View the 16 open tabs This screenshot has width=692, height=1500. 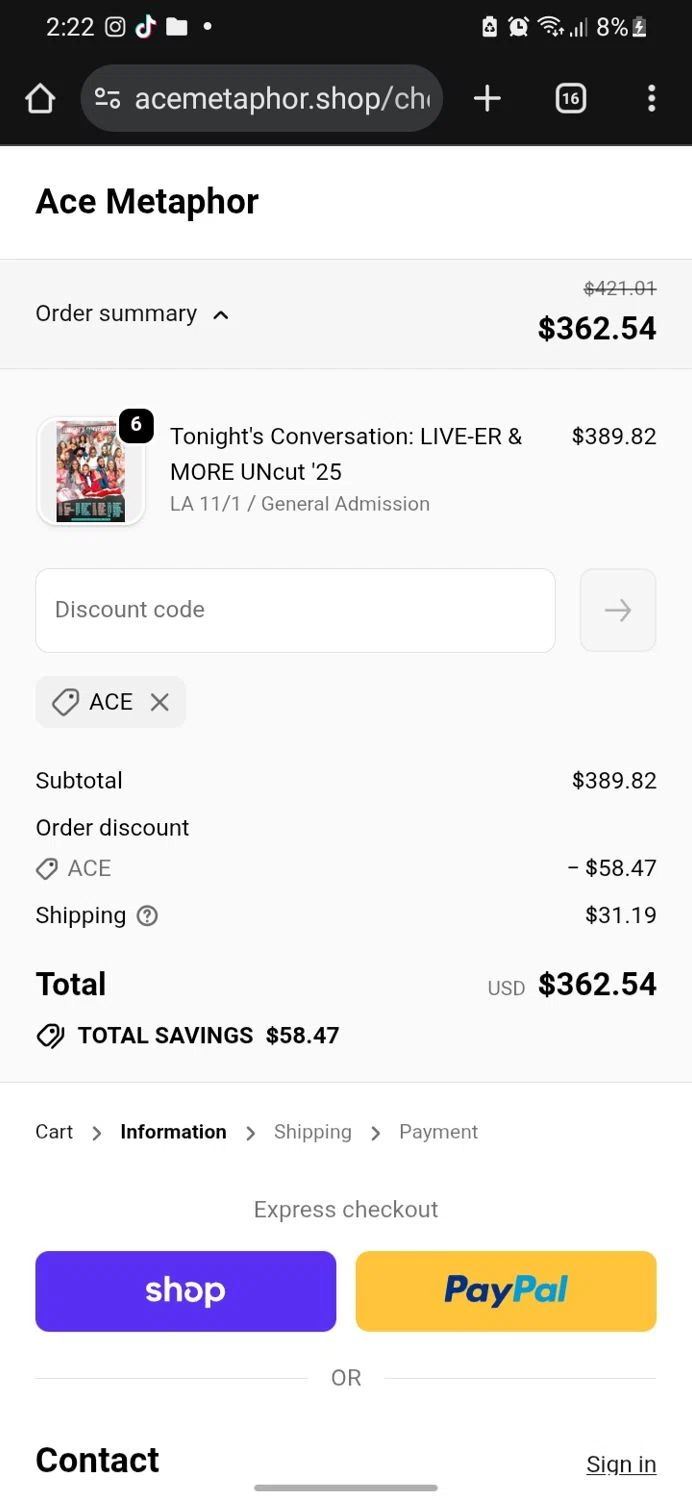(570, 98)
